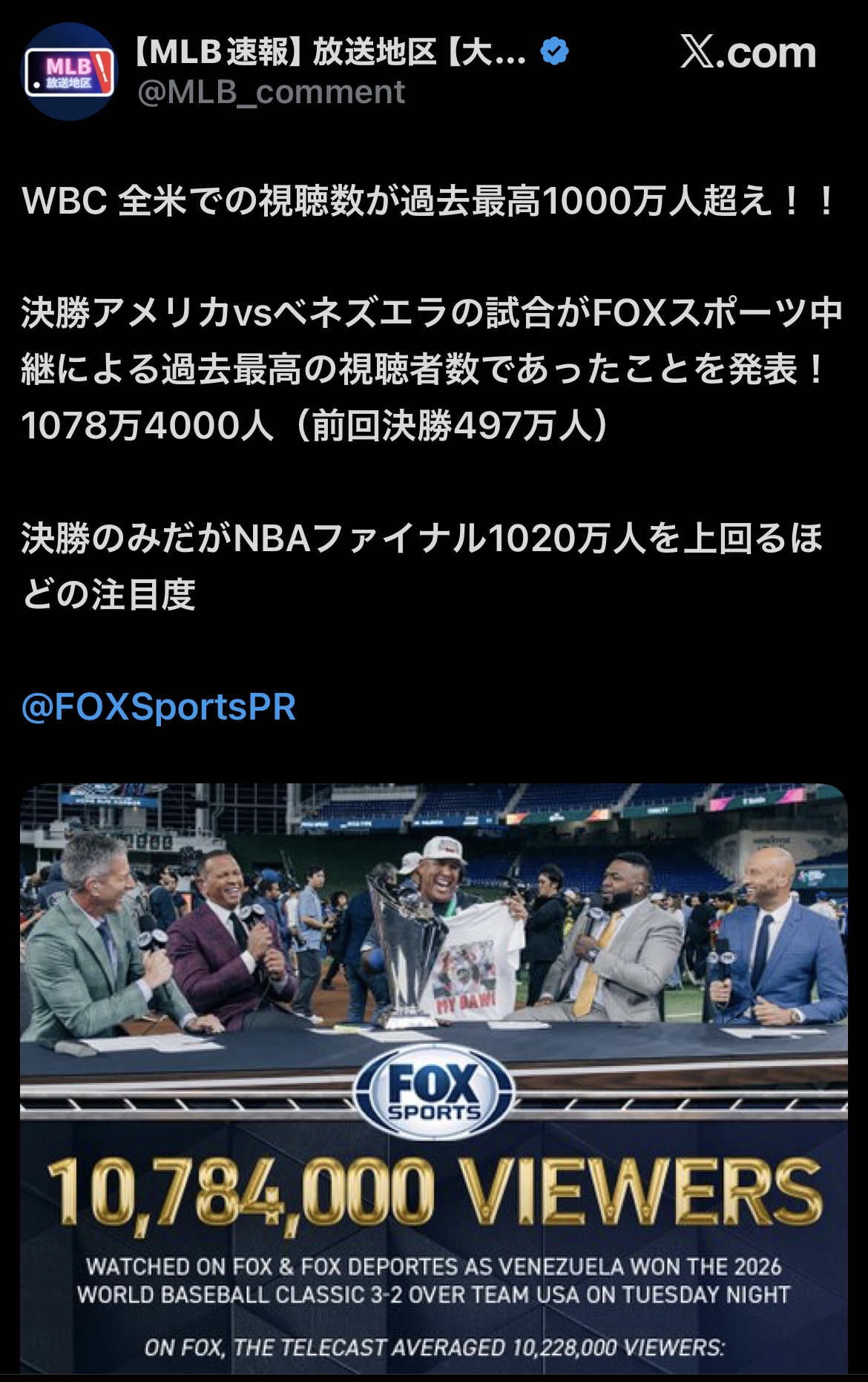The height and width of the screenshot is (1382, 868).
Task: Open the @MLB_comment account handle
Action: (271, 93)
